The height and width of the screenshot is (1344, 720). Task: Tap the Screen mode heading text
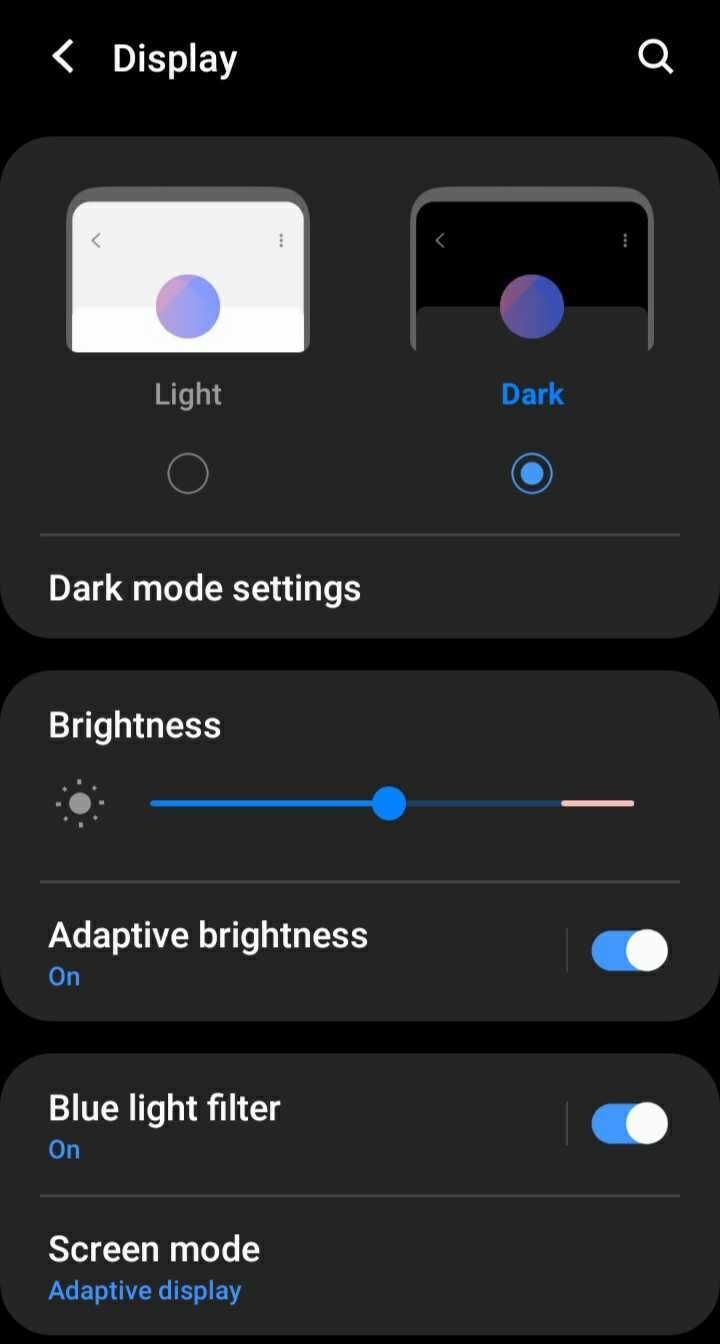coord(153,1248)
